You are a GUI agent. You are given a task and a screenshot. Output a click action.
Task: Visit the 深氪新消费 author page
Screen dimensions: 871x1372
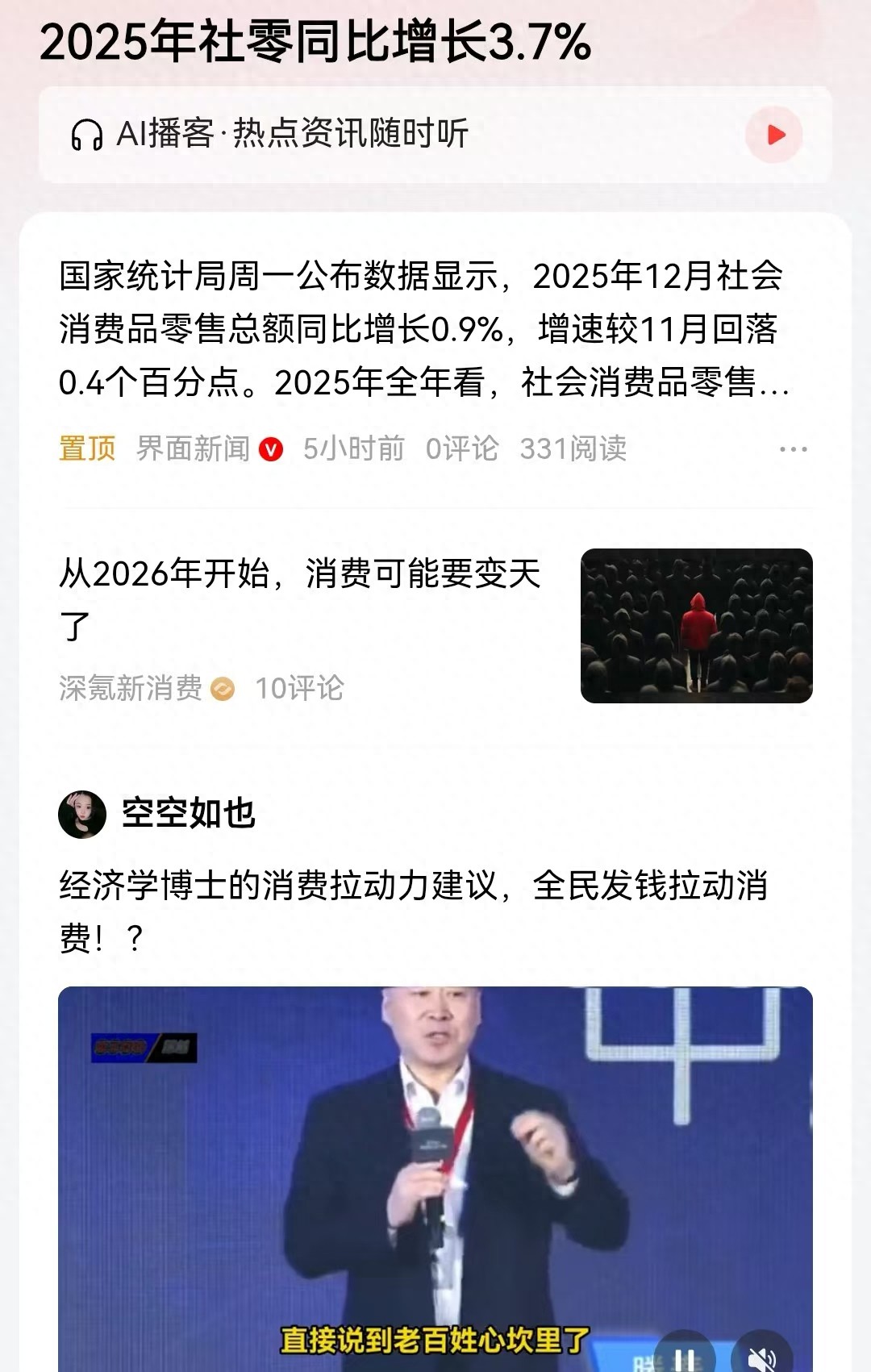(x=131, y=689)
